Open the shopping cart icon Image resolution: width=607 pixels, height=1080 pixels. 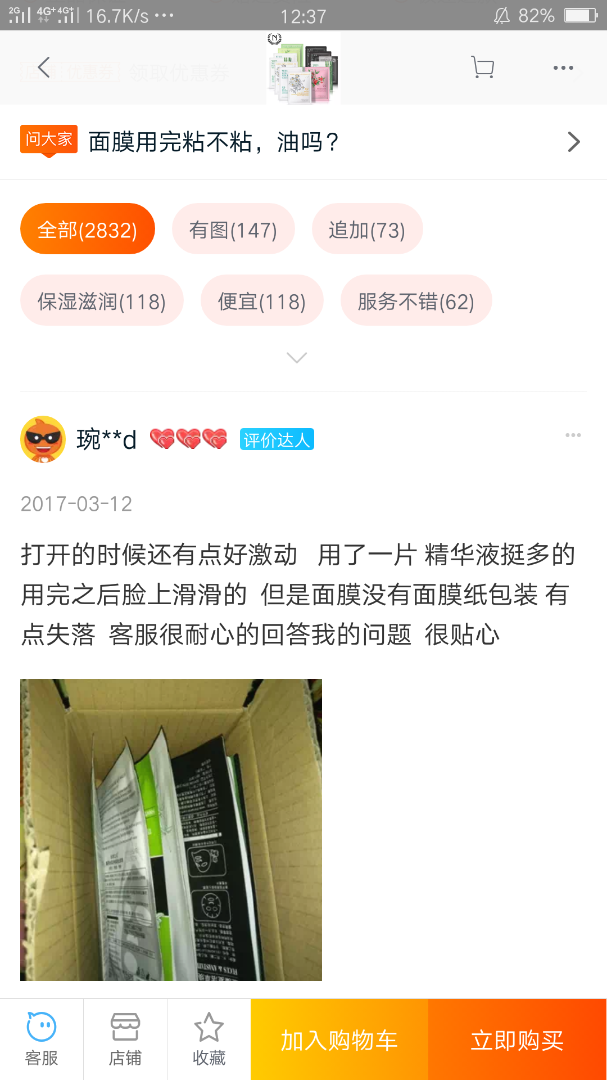tap(482, 67)
